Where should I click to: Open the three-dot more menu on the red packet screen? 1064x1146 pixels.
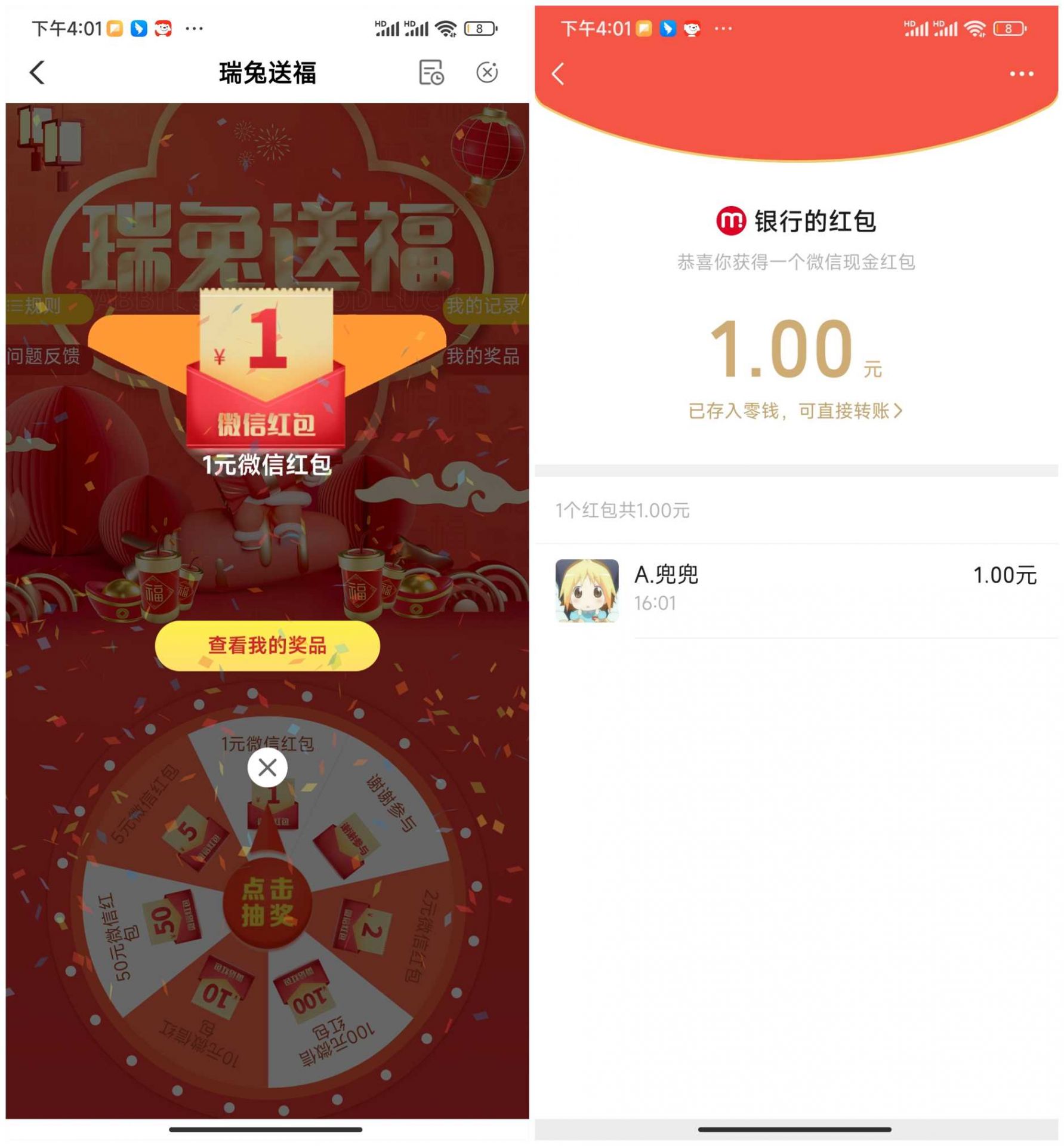pyautogui.click(x=1020, y=72)
